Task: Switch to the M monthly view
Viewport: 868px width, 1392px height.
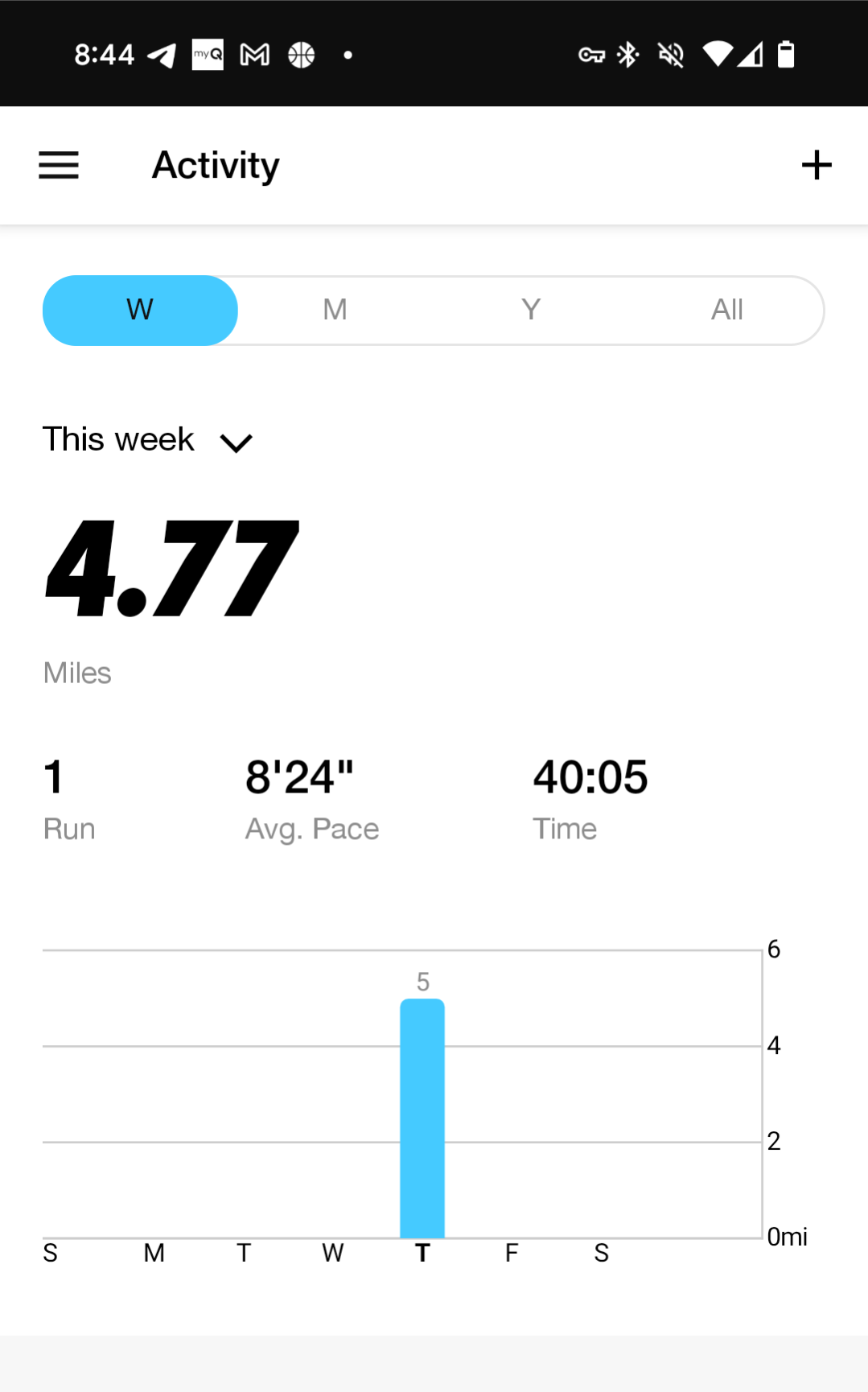Action: pos(335,311)
